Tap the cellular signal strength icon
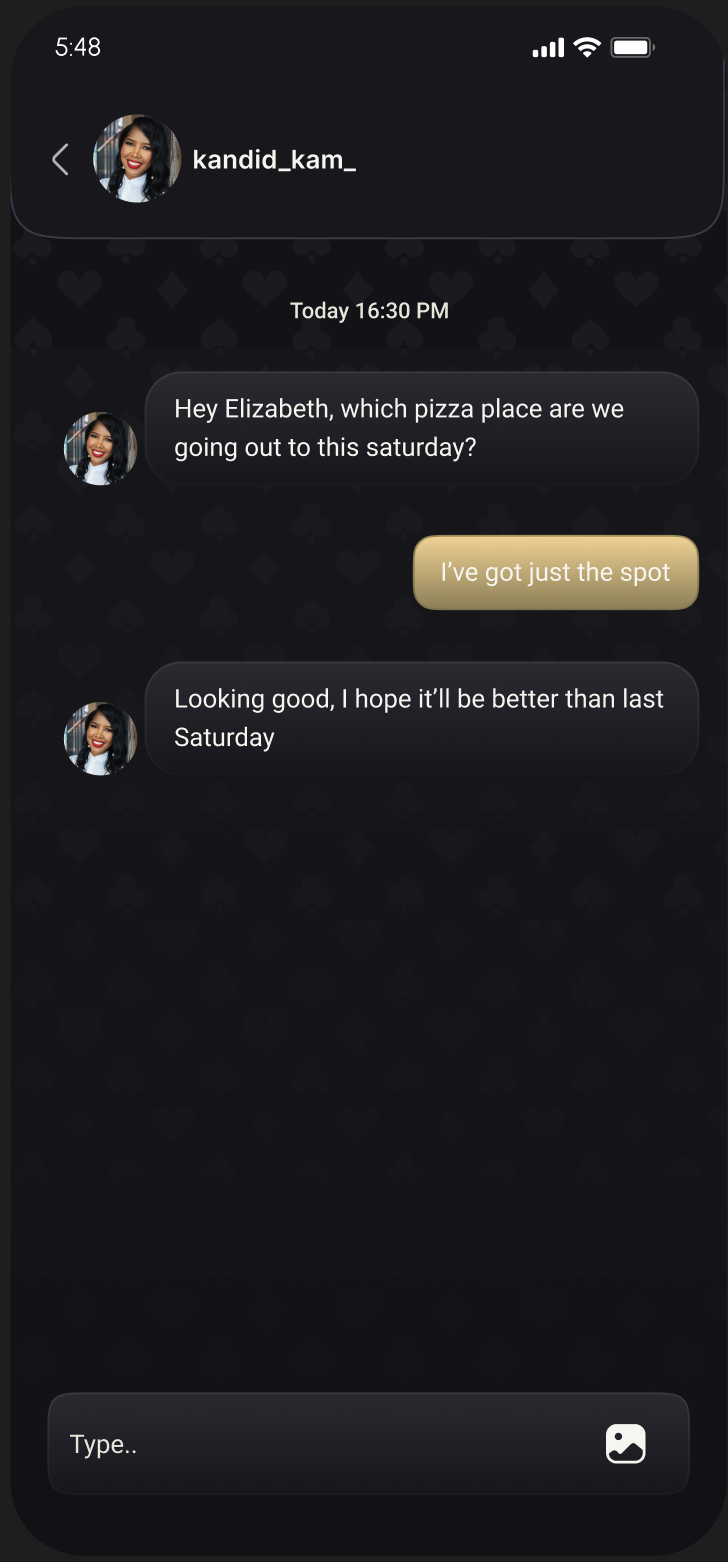This screenshot has height=1562, width=728. click(x=546, y=46)
